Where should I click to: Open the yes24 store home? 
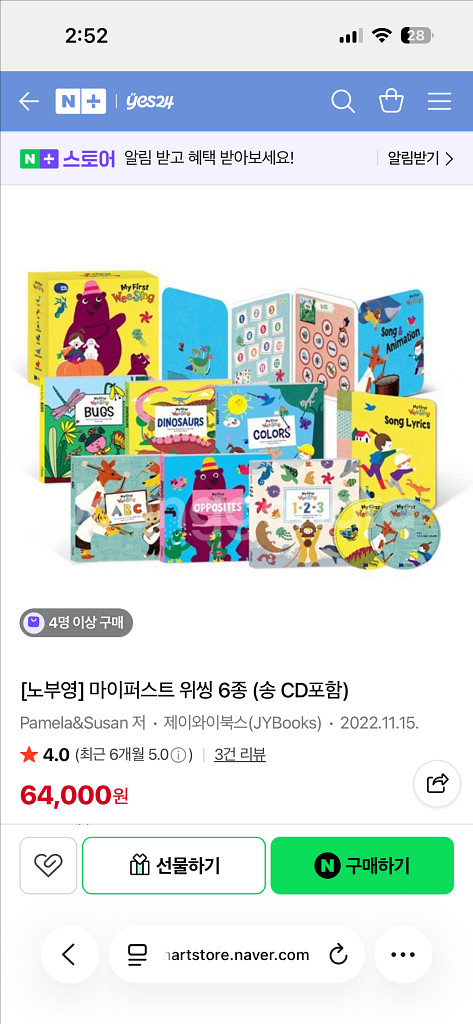click(x=150, y=102)
